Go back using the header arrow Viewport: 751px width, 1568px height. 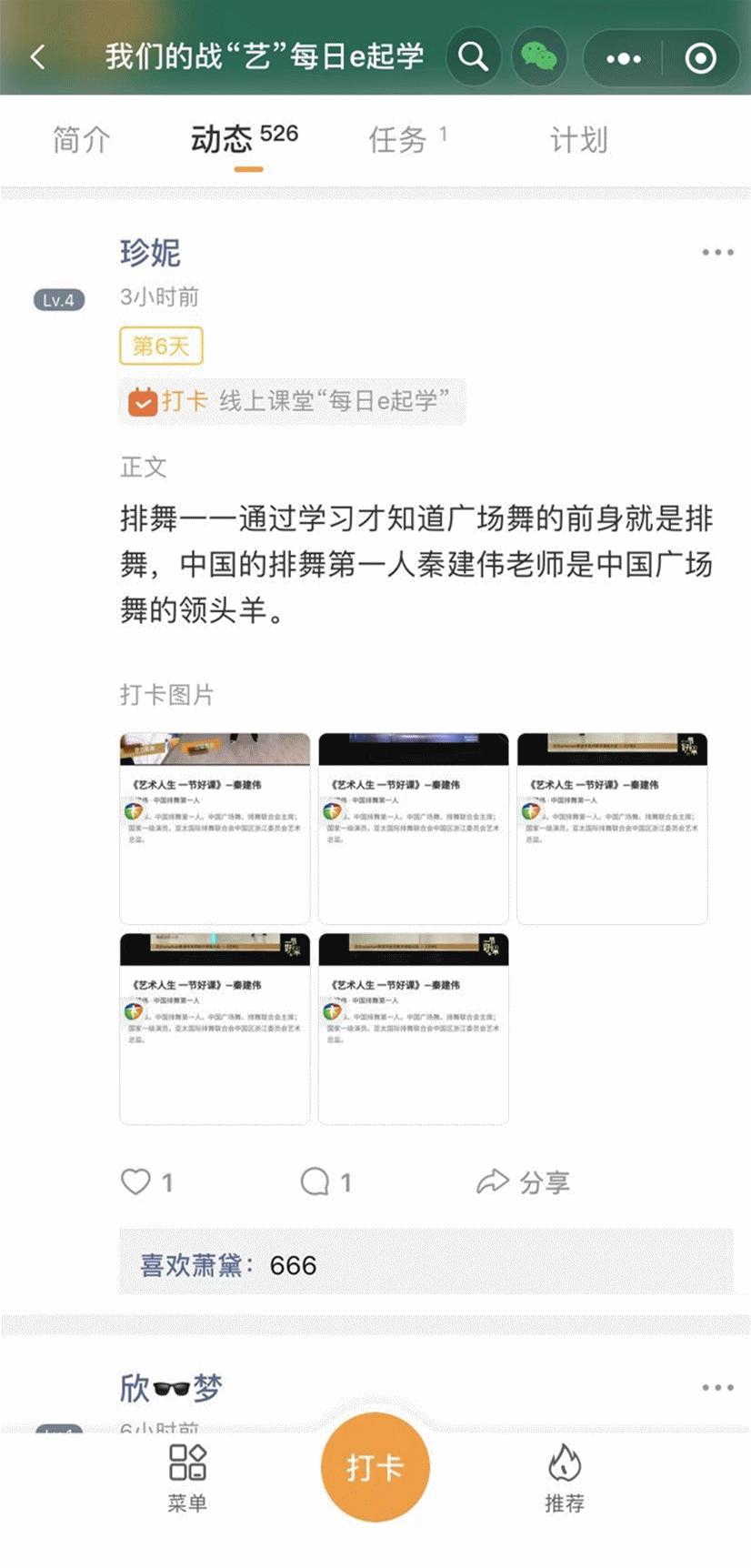(38, 57)
